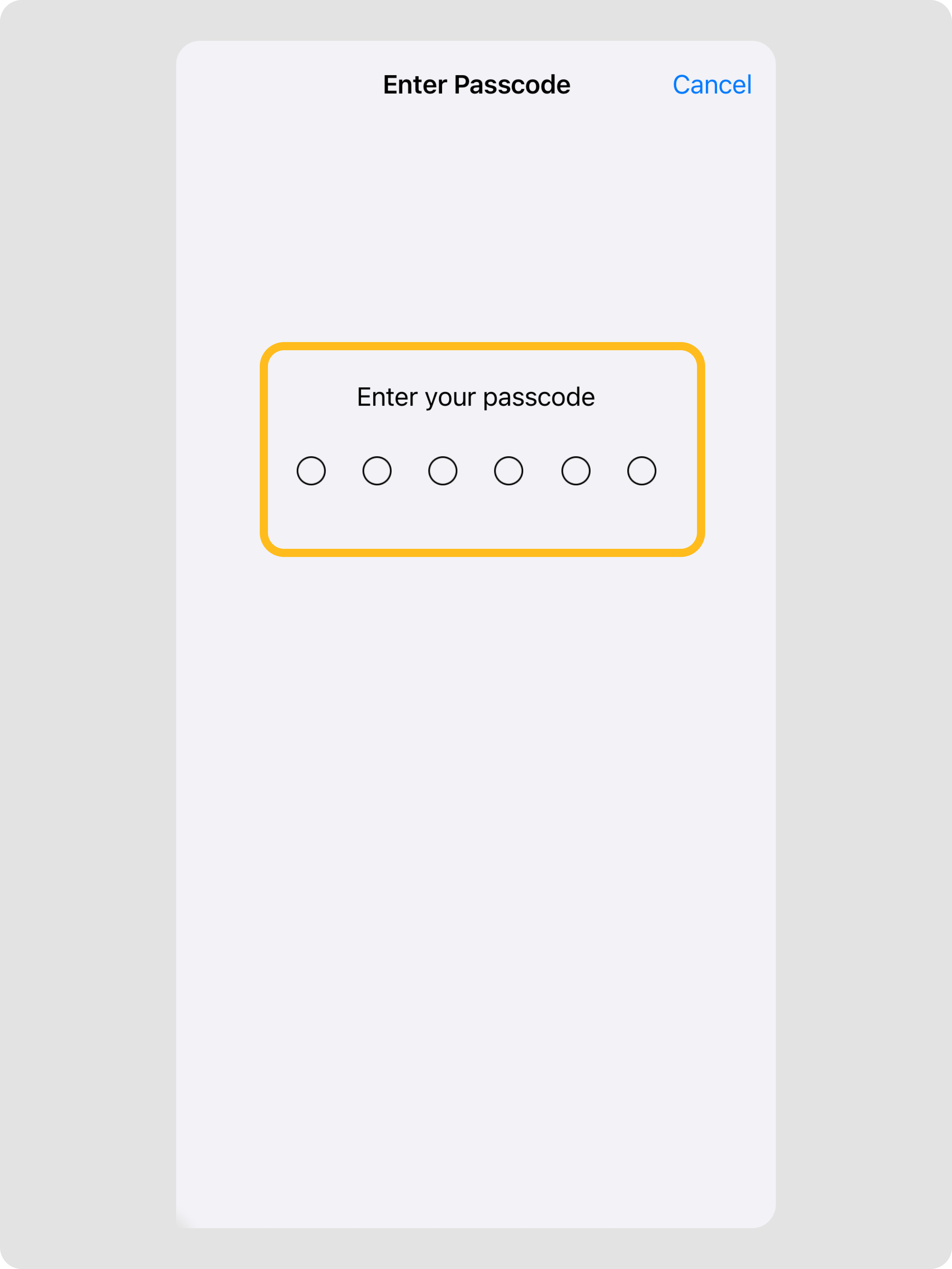Tap the fifth passcode circle
952x1269 pixels.
click(575, 470)
